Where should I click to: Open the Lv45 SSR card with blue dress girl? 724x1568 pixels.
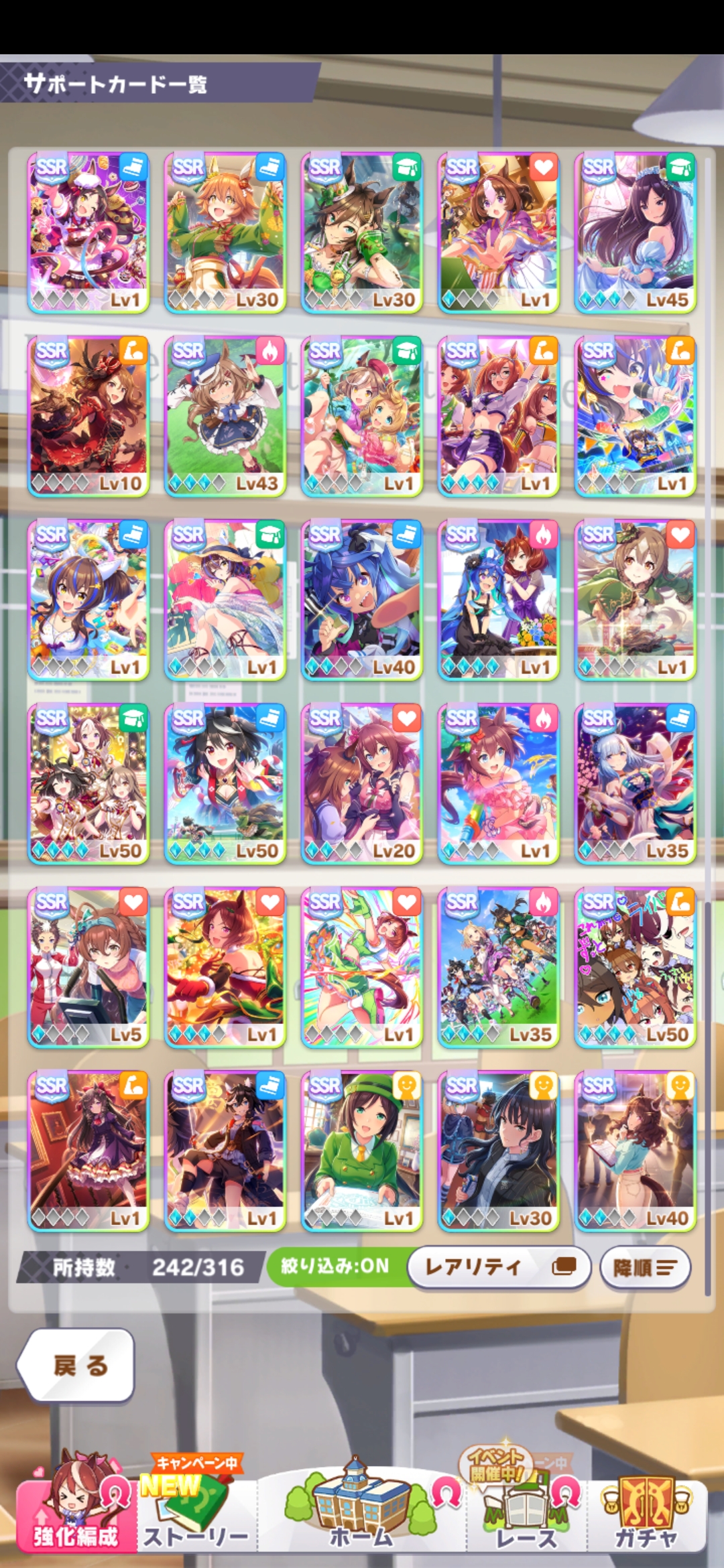pyautogui.click(x=635, y=232)
